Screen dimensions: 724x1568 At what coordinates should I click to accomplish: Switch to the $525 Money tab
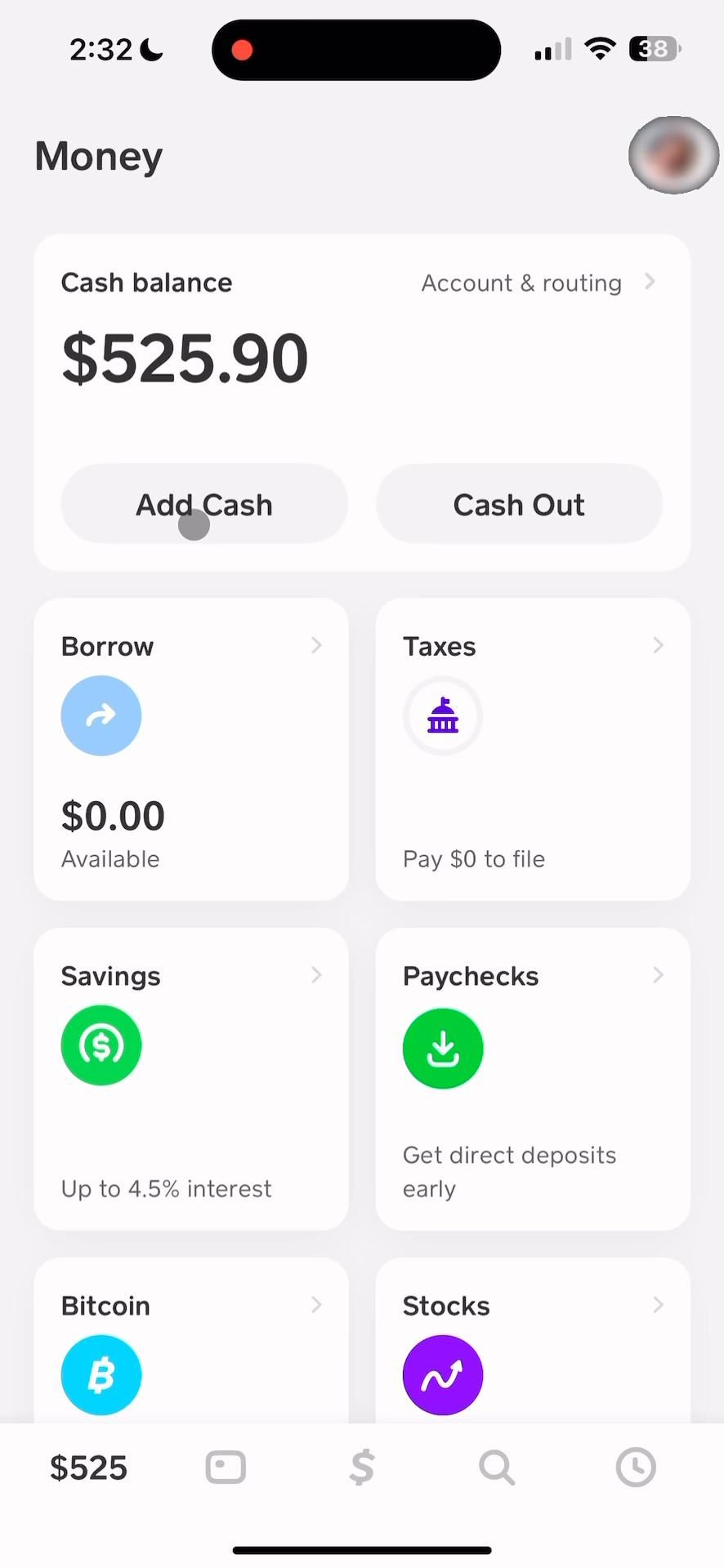click(x=88, y=1468)
